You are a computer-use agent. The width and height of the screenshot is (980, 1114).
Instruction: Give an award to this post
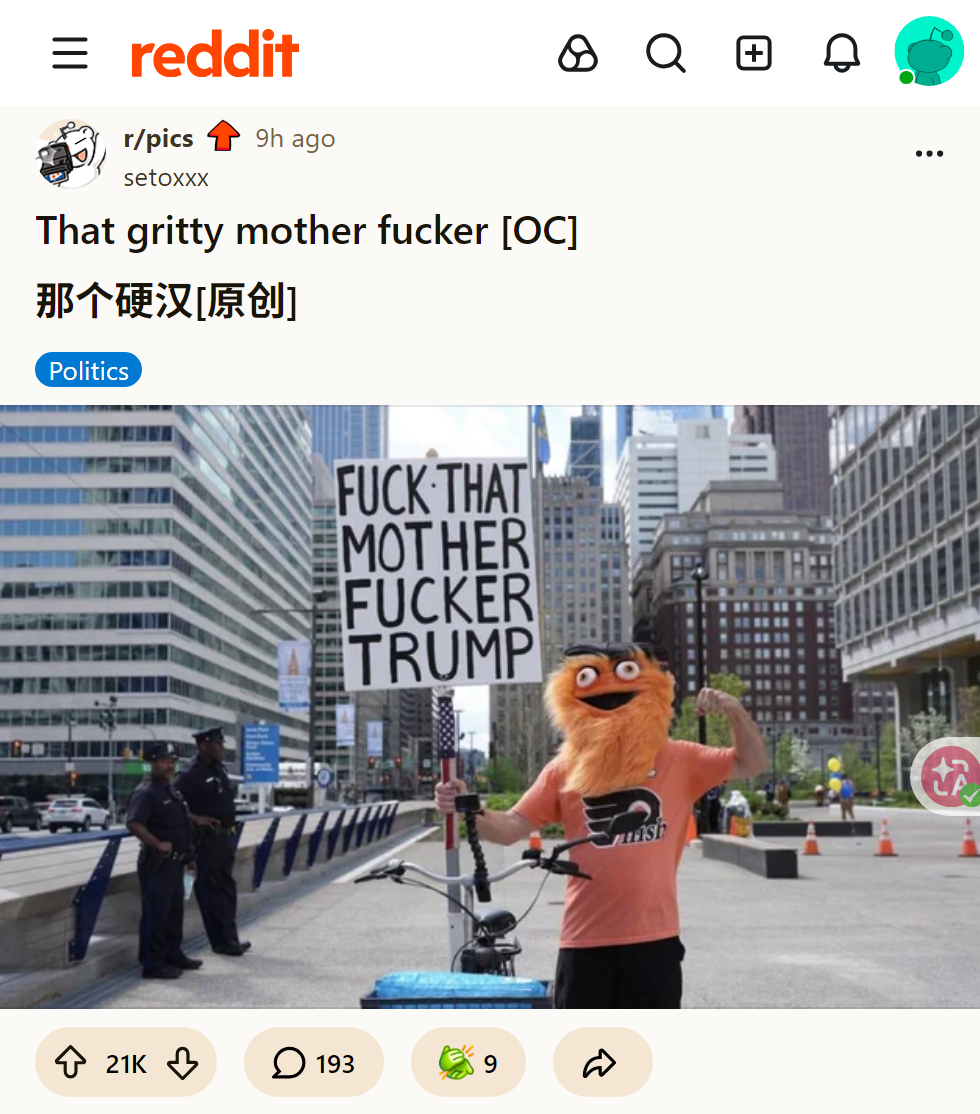(468, 1063)
